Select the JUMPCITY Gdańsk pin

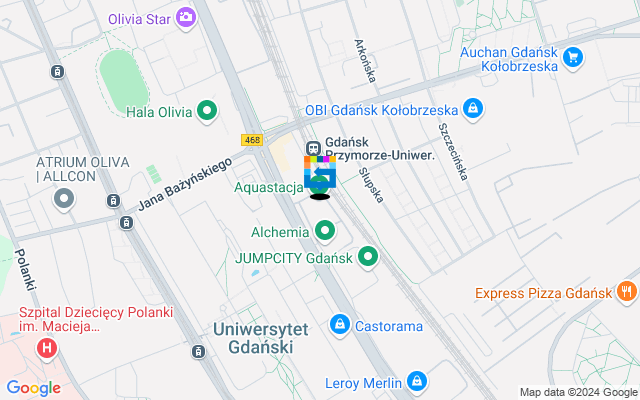pos(368,257)
